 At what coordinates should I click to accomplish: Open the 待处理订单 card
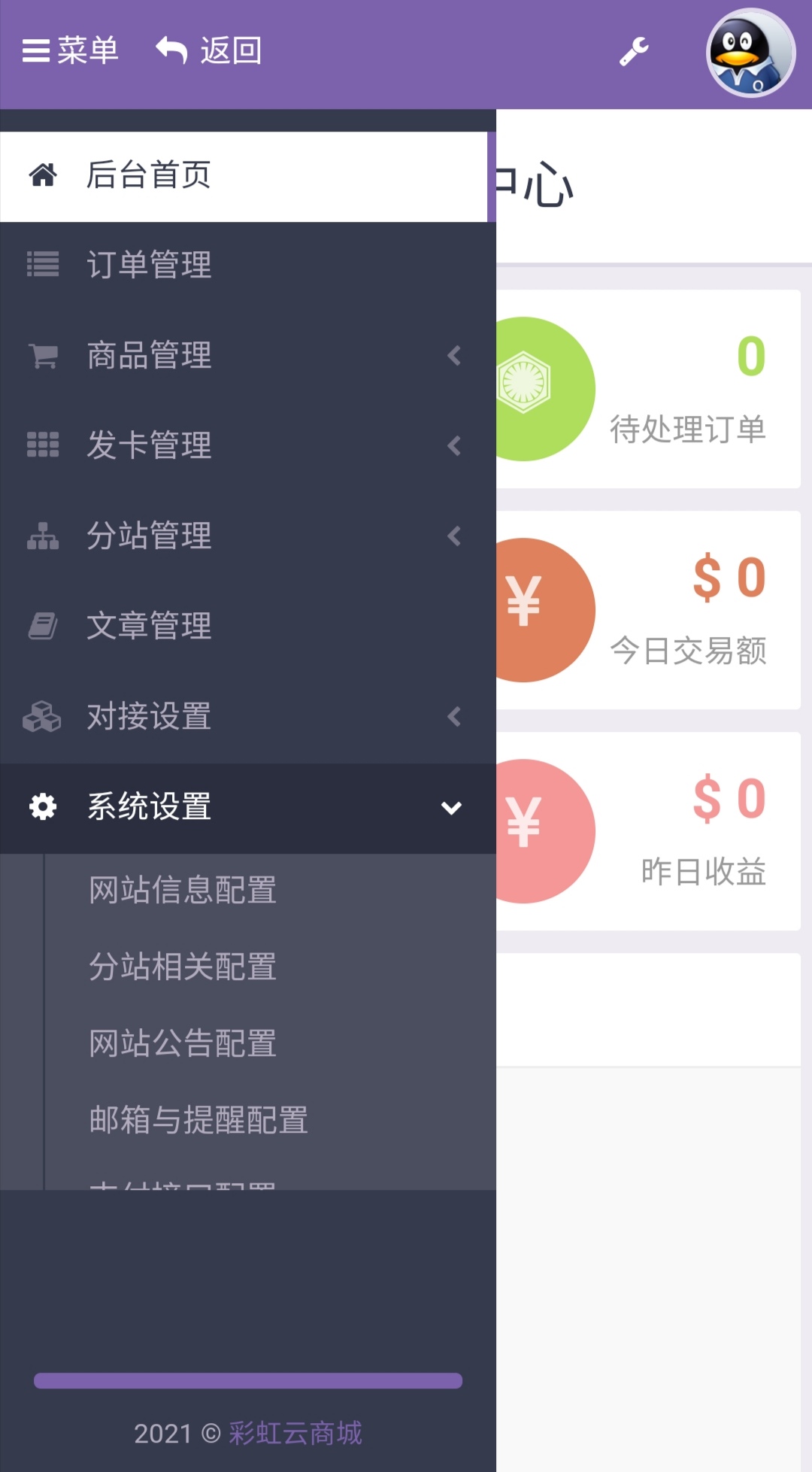tap(648, 389)
